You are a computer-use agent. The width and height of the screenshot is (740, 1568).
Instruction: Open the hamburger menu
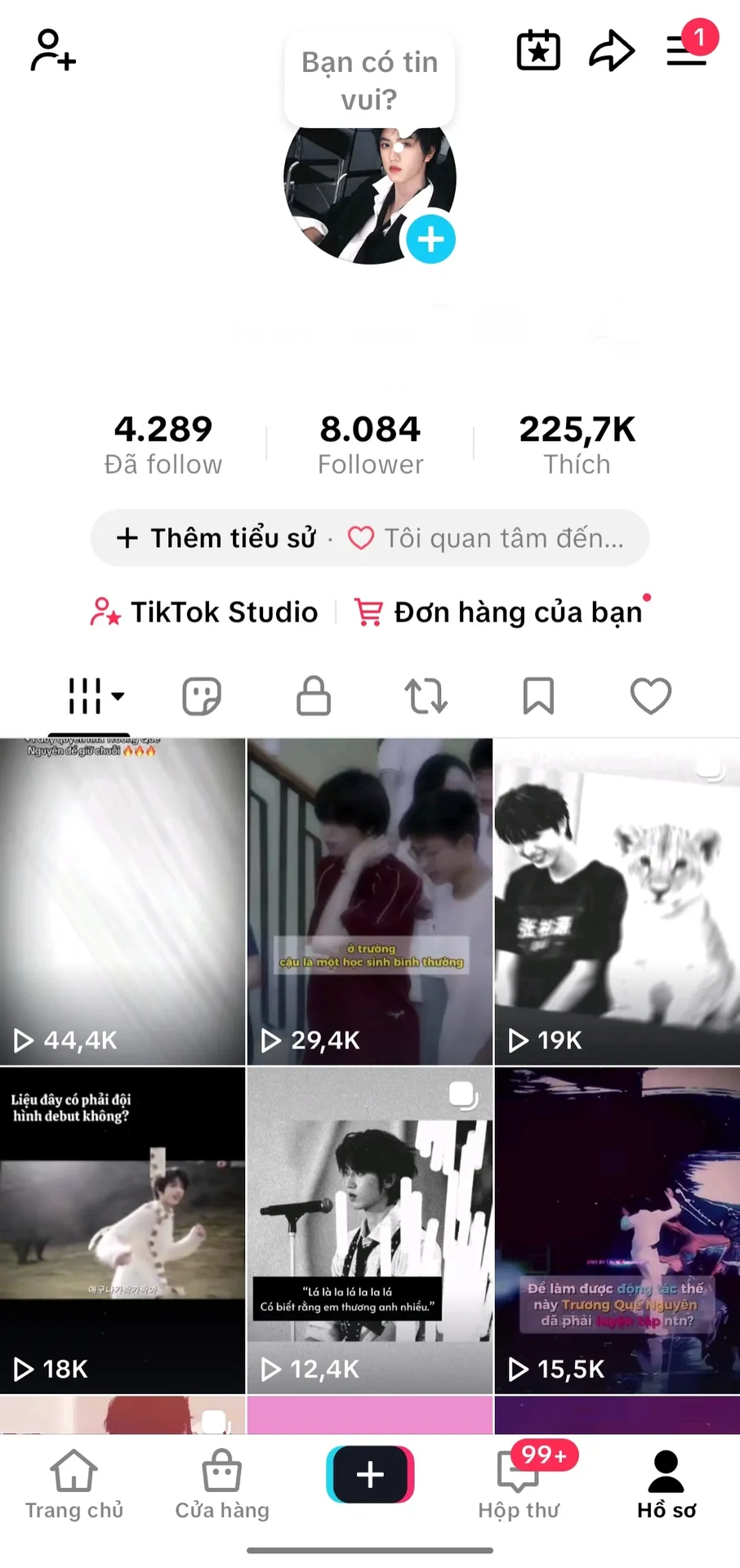point(686,51)
